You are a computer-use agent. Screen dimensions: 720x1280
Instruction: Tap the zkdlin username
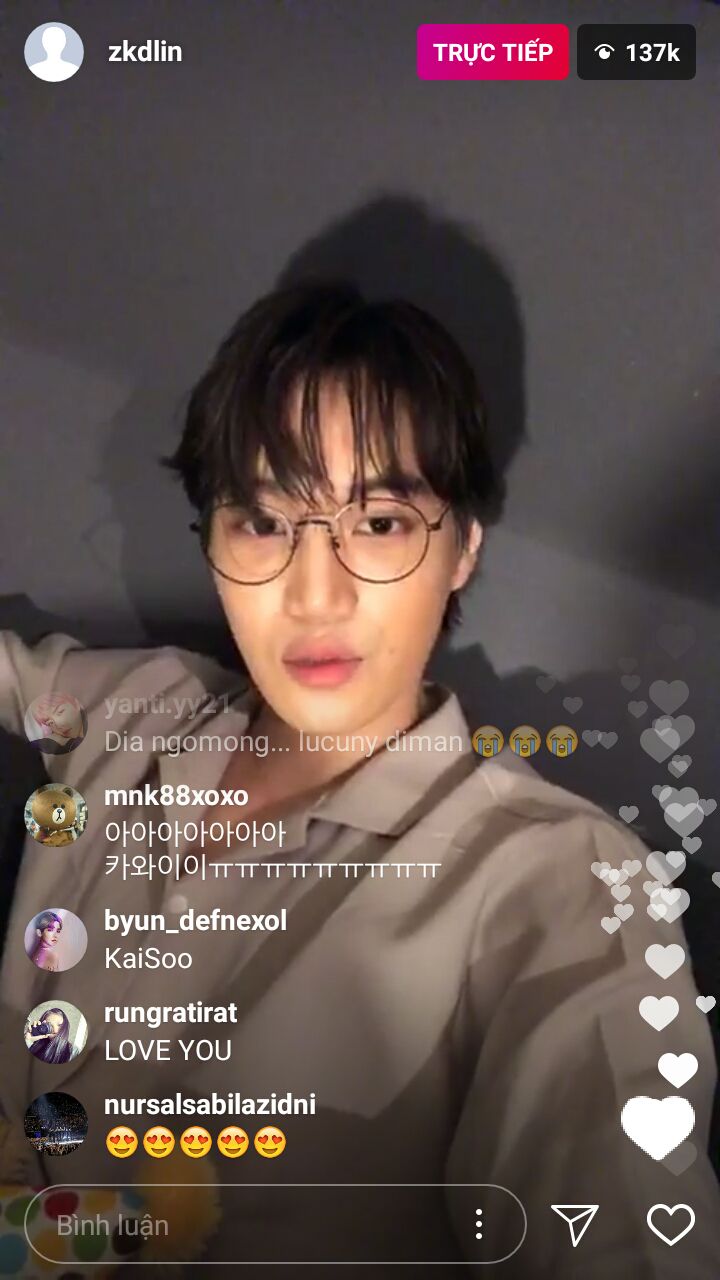pos(145,52)
